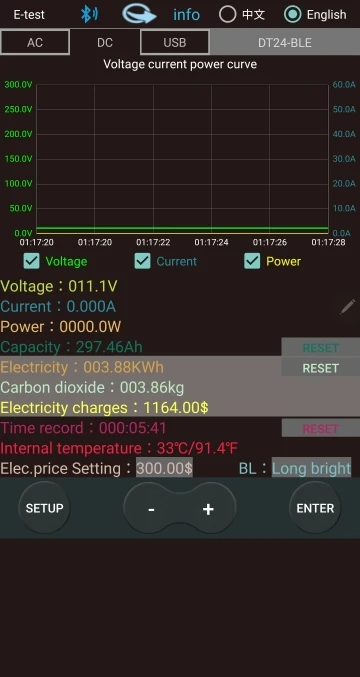Tap the pencil edit icon
Screen dimensions: 360x677
[347, 307]
